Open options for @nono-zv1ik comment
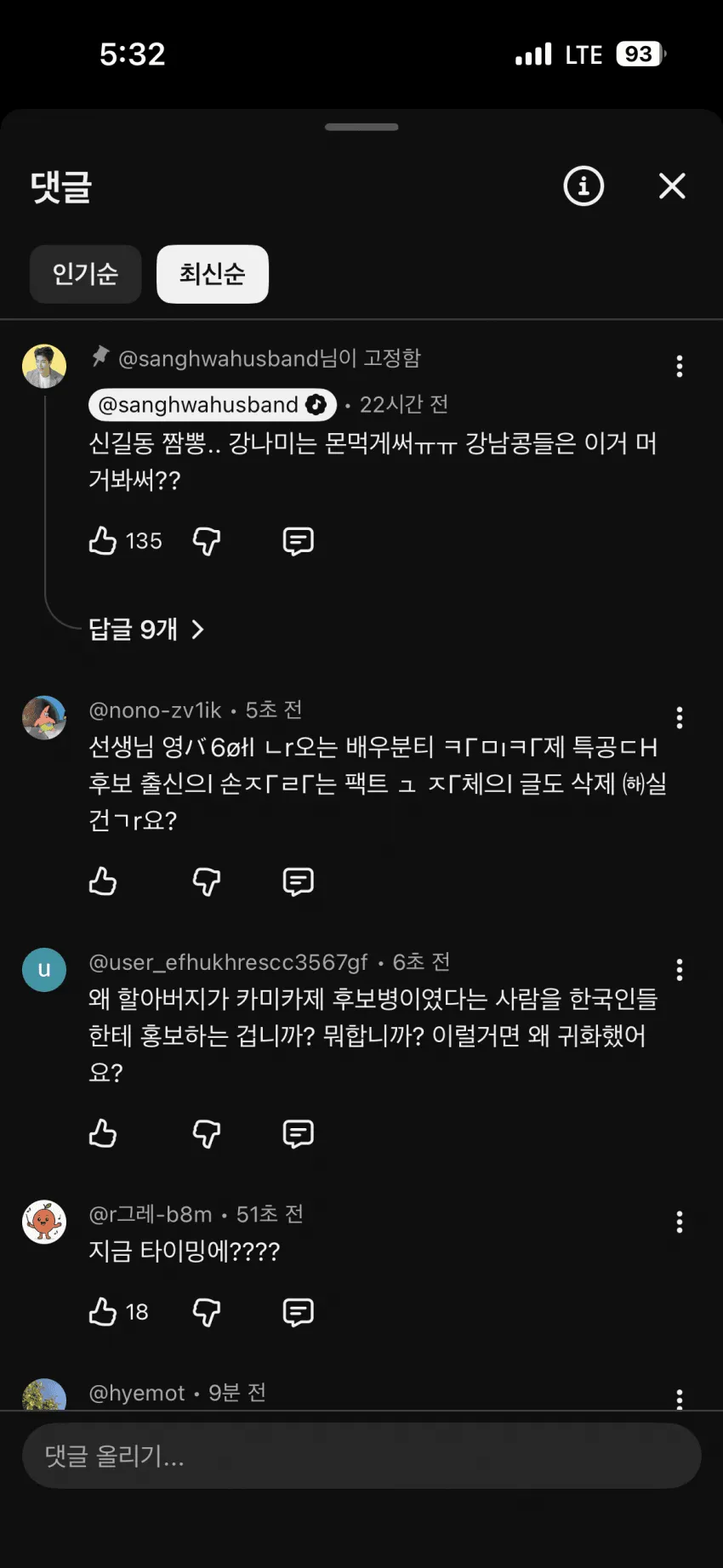The width and height of the screenshot is (723, 1568). pyautogui.click(x=679, y=718)
